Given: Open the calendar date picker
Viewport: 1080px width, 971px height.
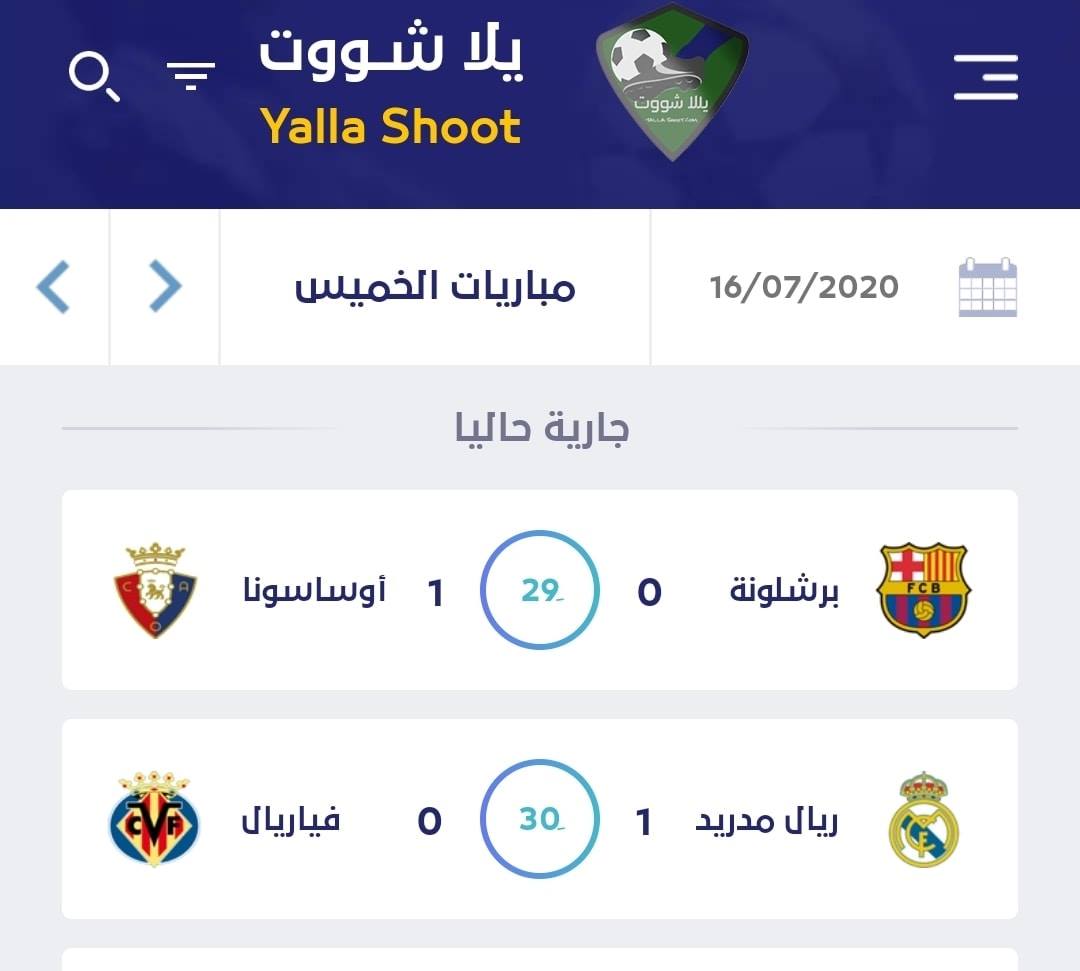Looking at the screenshot, I should click(x=988, y=287).
